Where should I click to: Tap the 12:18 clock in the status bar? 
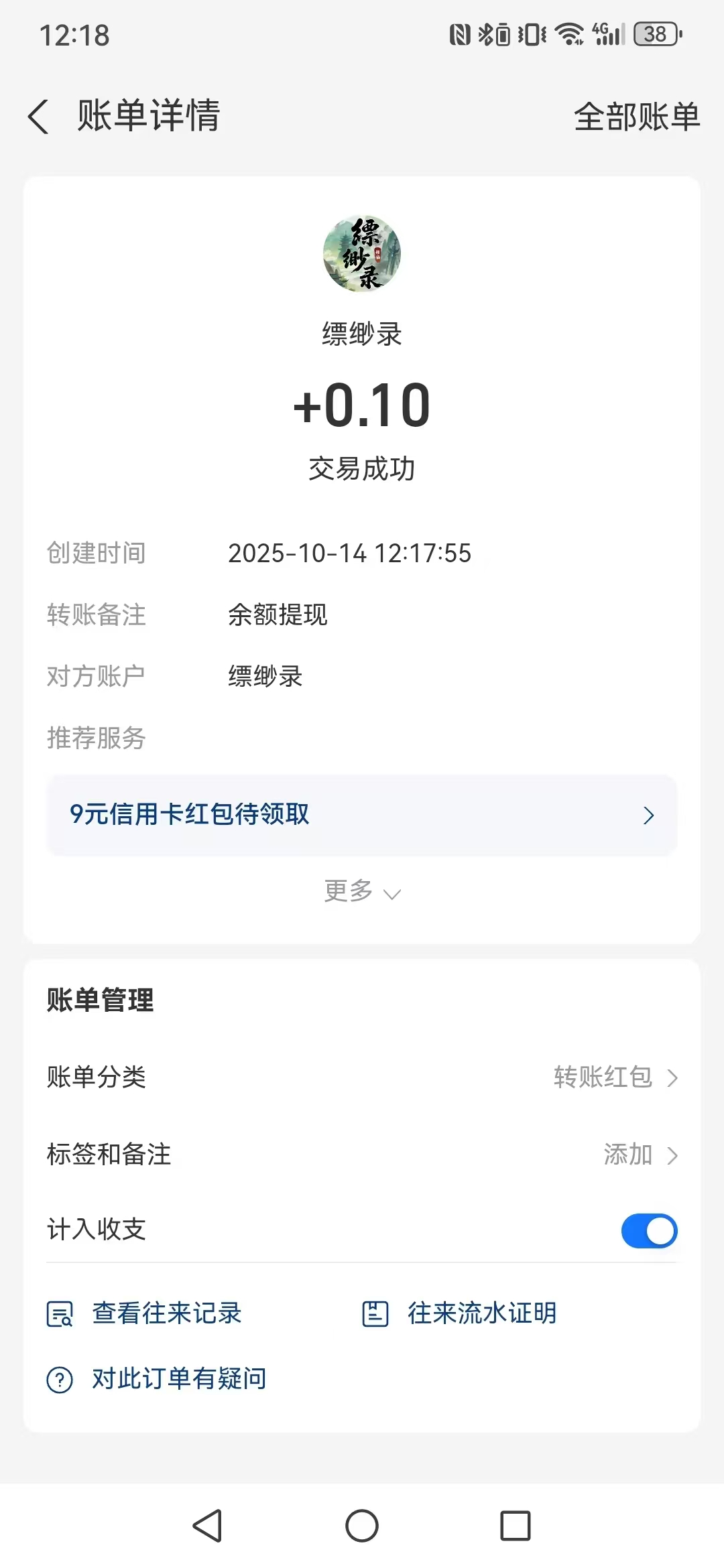pyautogui.click(x=74, y=34)
